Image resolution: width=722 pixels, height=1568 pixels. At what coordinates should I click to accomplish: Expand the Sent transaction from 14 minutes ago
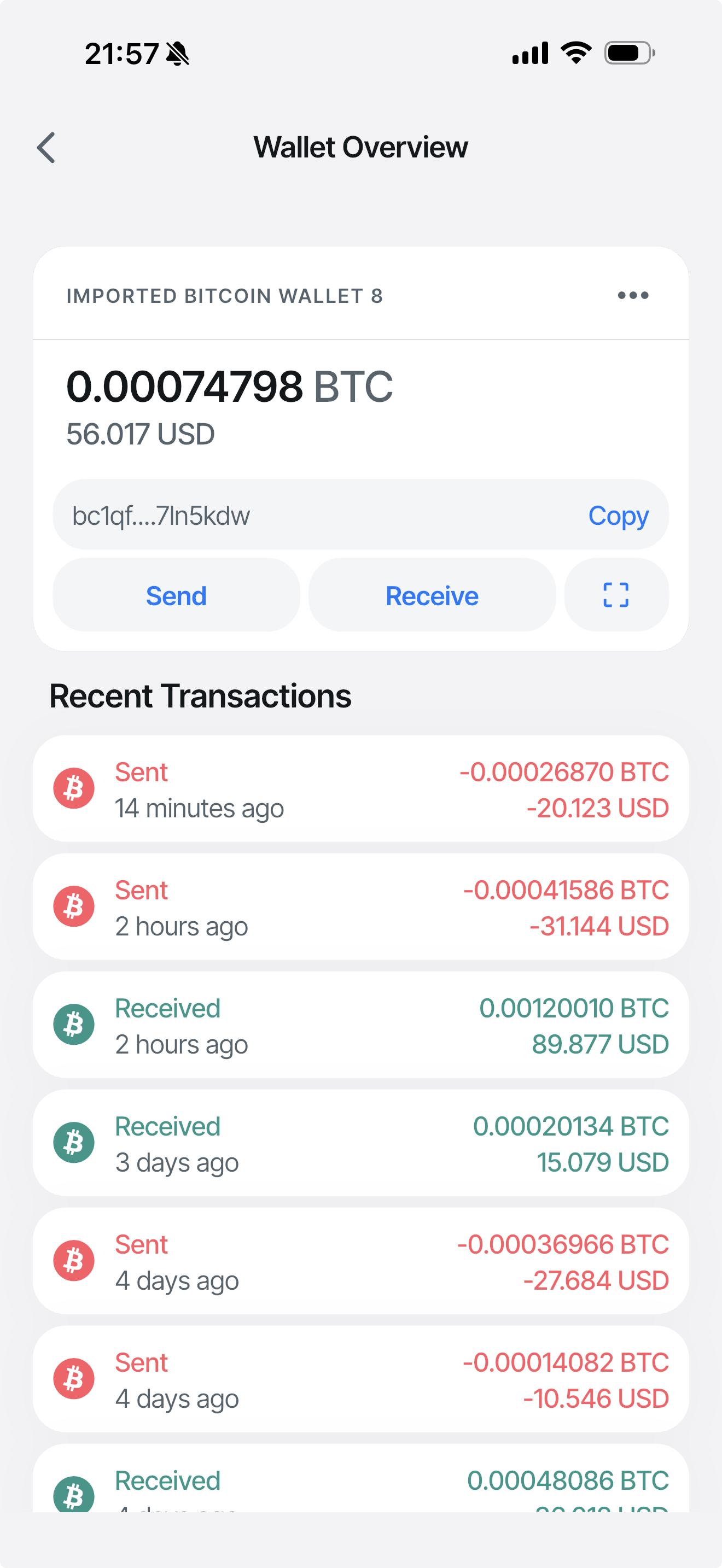pos(361,788)
